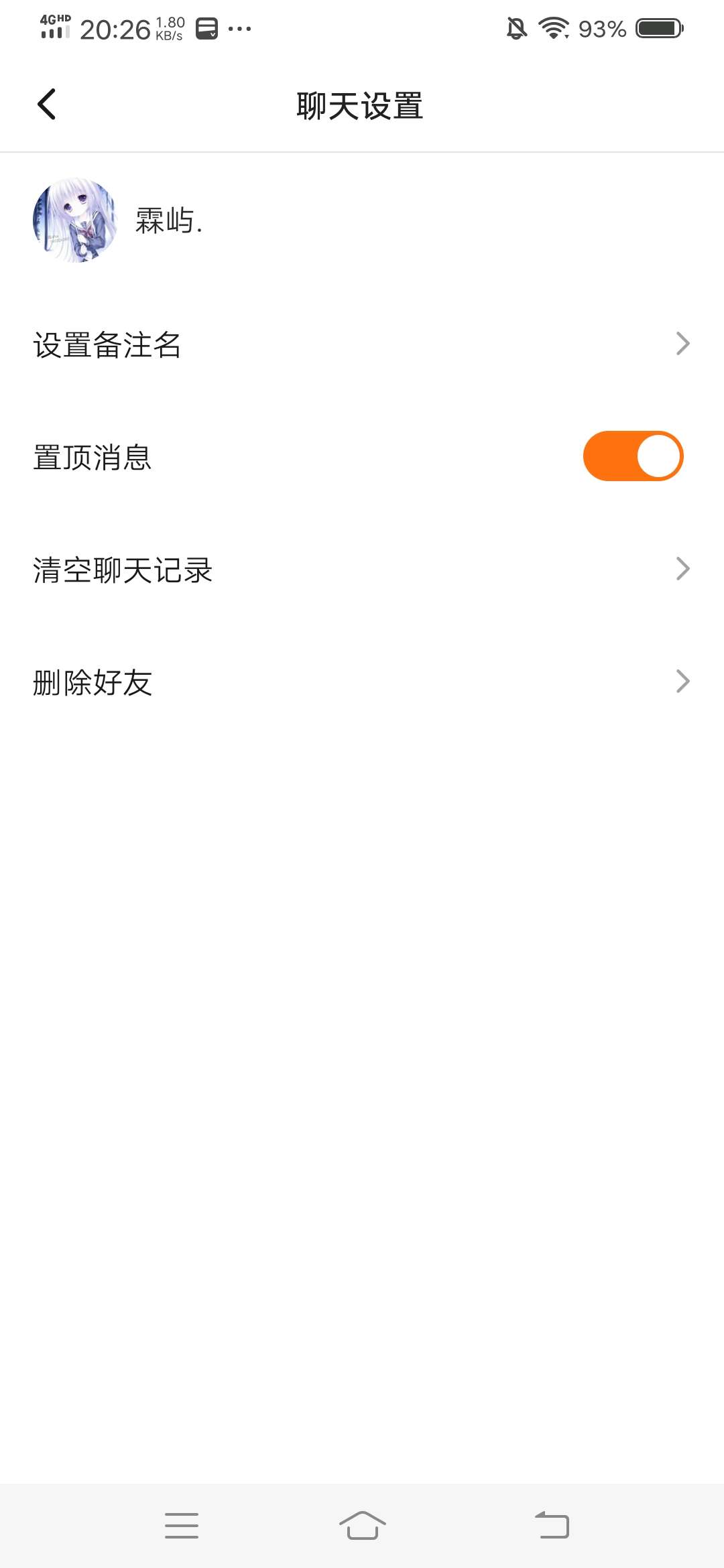724x1568 pixels.
Task: Open recent apps from navigation bar
Action: 182,1525
